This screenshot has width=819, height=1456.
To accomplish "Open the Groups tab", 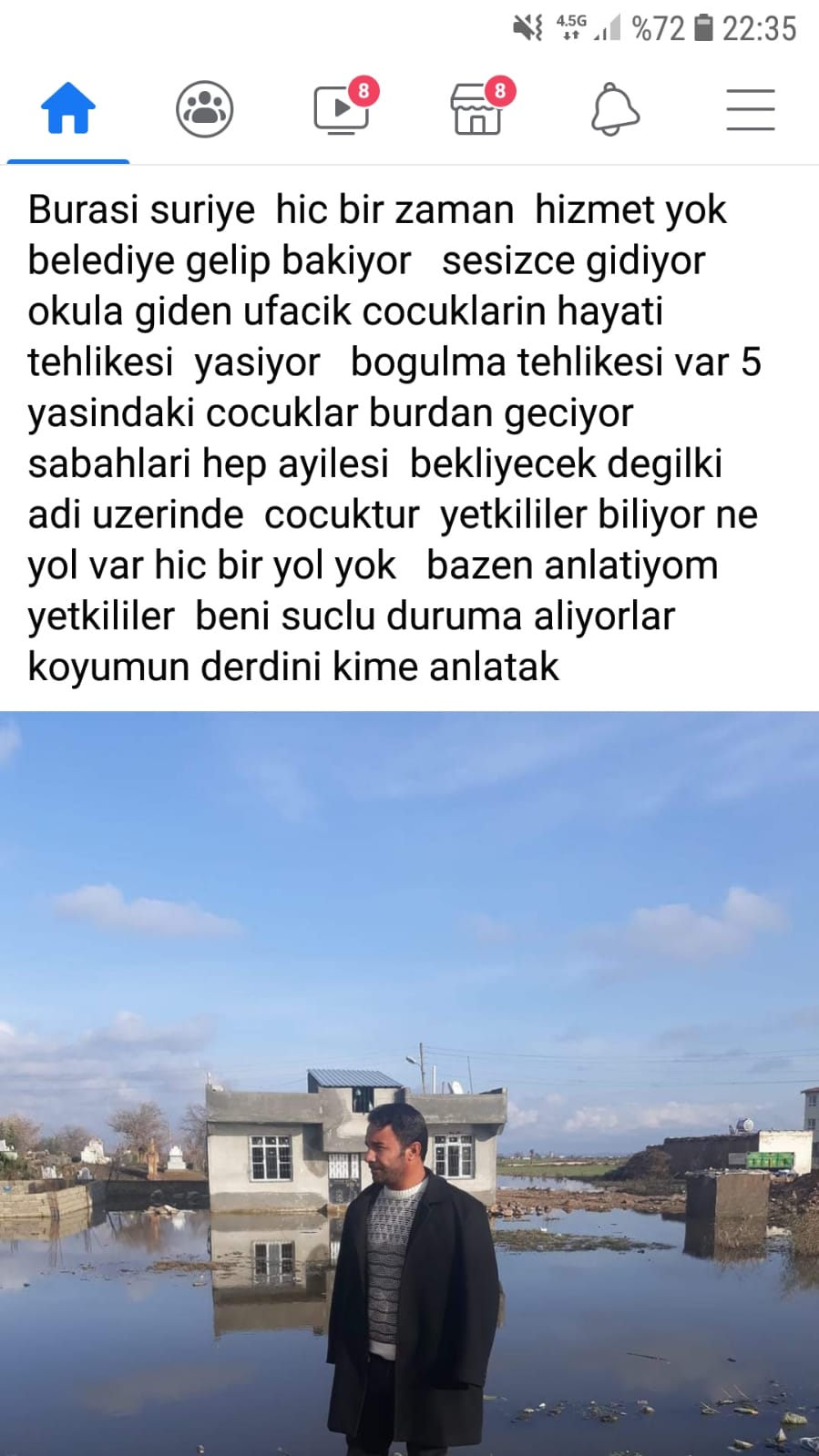I will [204, 109].
